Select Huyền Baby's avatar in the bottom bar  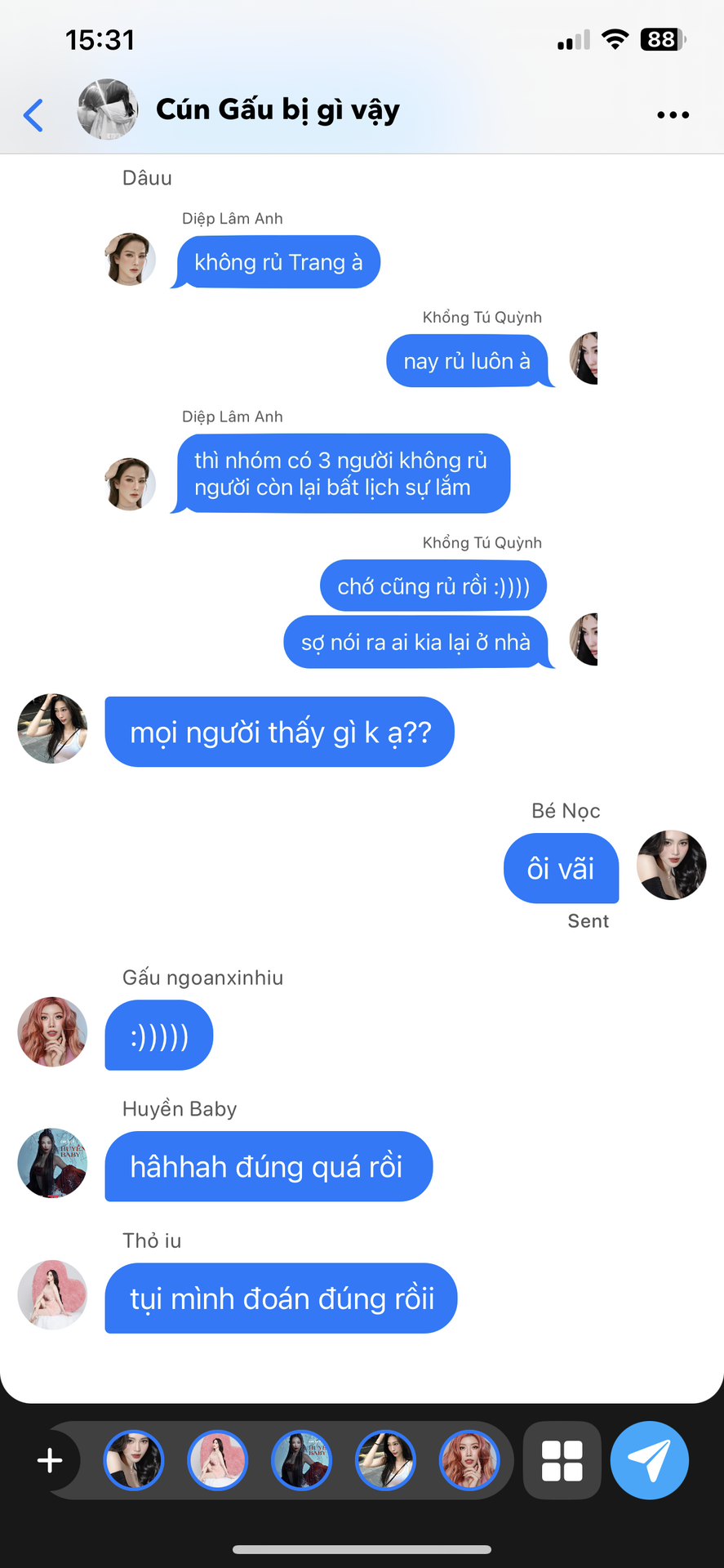coord(301,1460)
